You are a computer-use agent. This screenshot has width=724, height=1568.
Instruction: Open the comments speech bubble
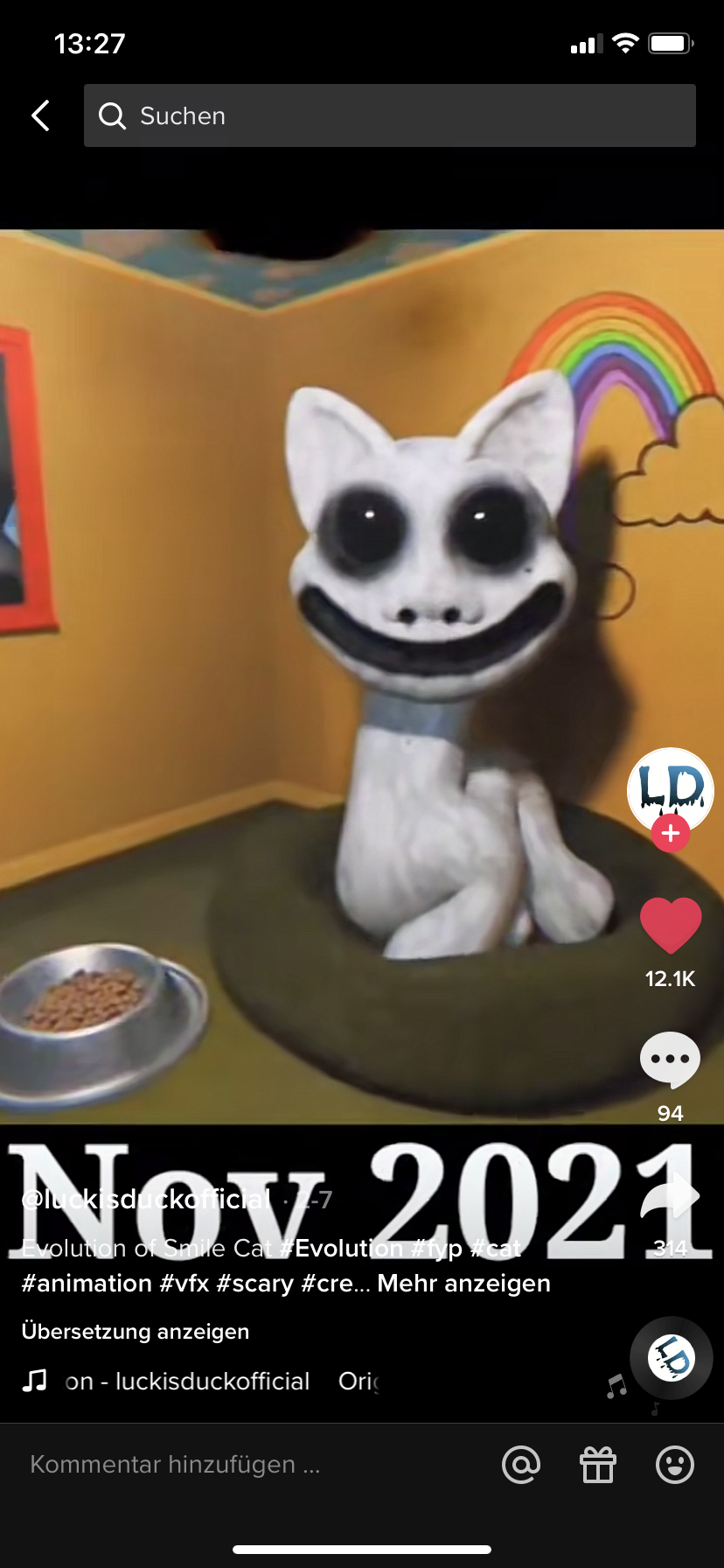pos(671,1060)
